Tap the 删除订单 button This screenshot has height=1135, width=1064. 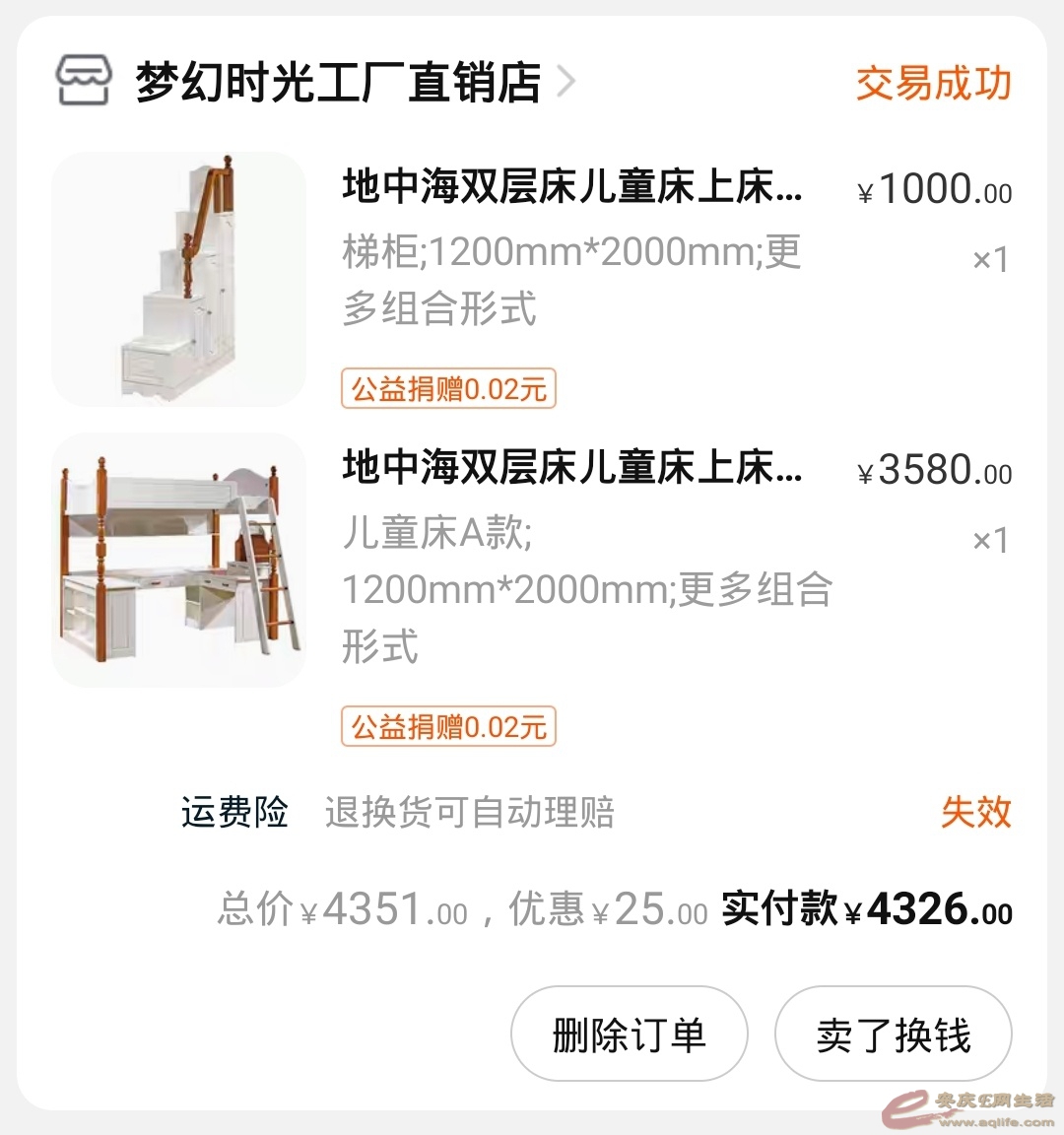click(x=629, y=1035)
